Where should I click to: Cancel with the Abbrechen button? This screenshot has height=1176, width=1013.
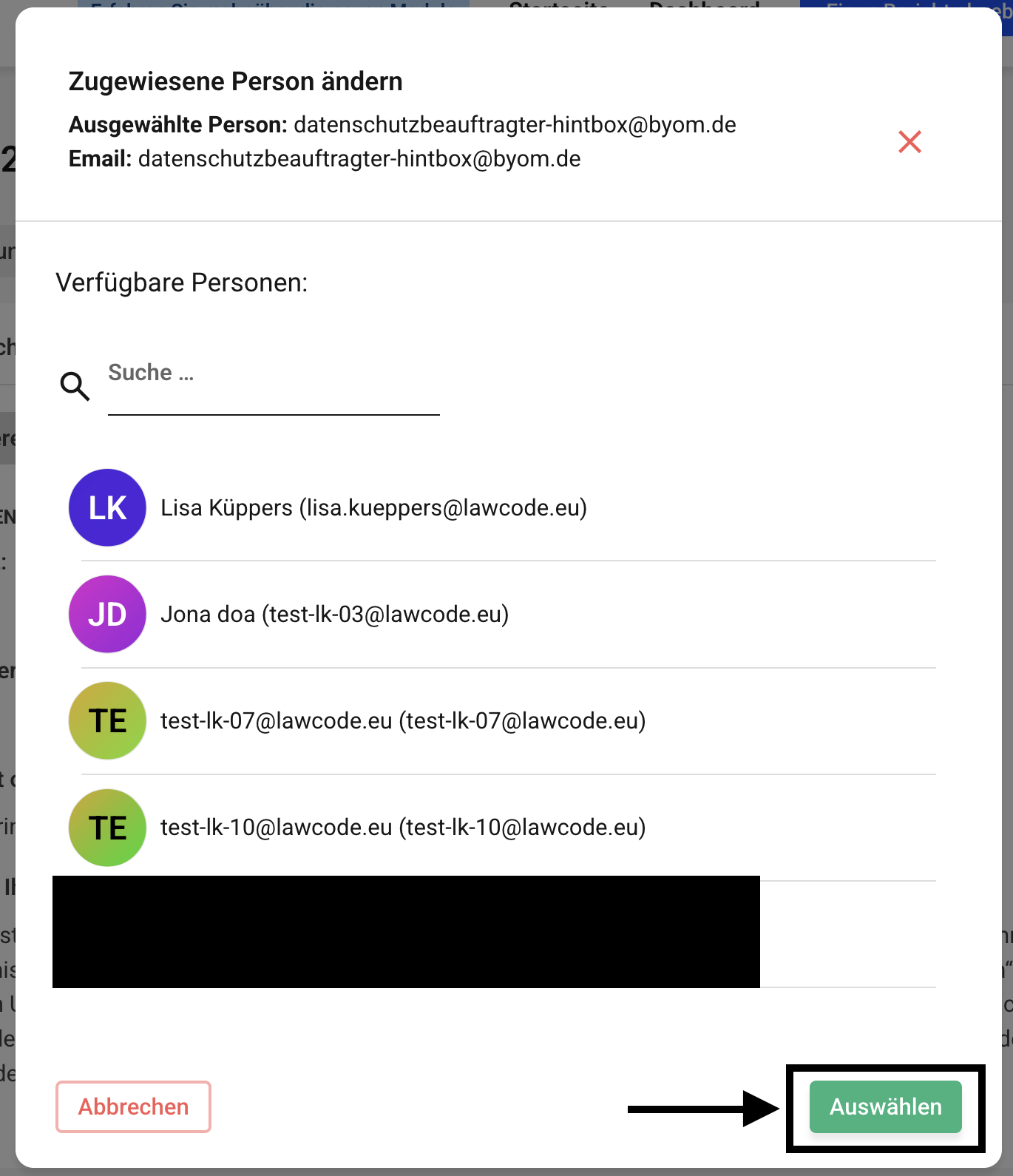click(134, 1106)
